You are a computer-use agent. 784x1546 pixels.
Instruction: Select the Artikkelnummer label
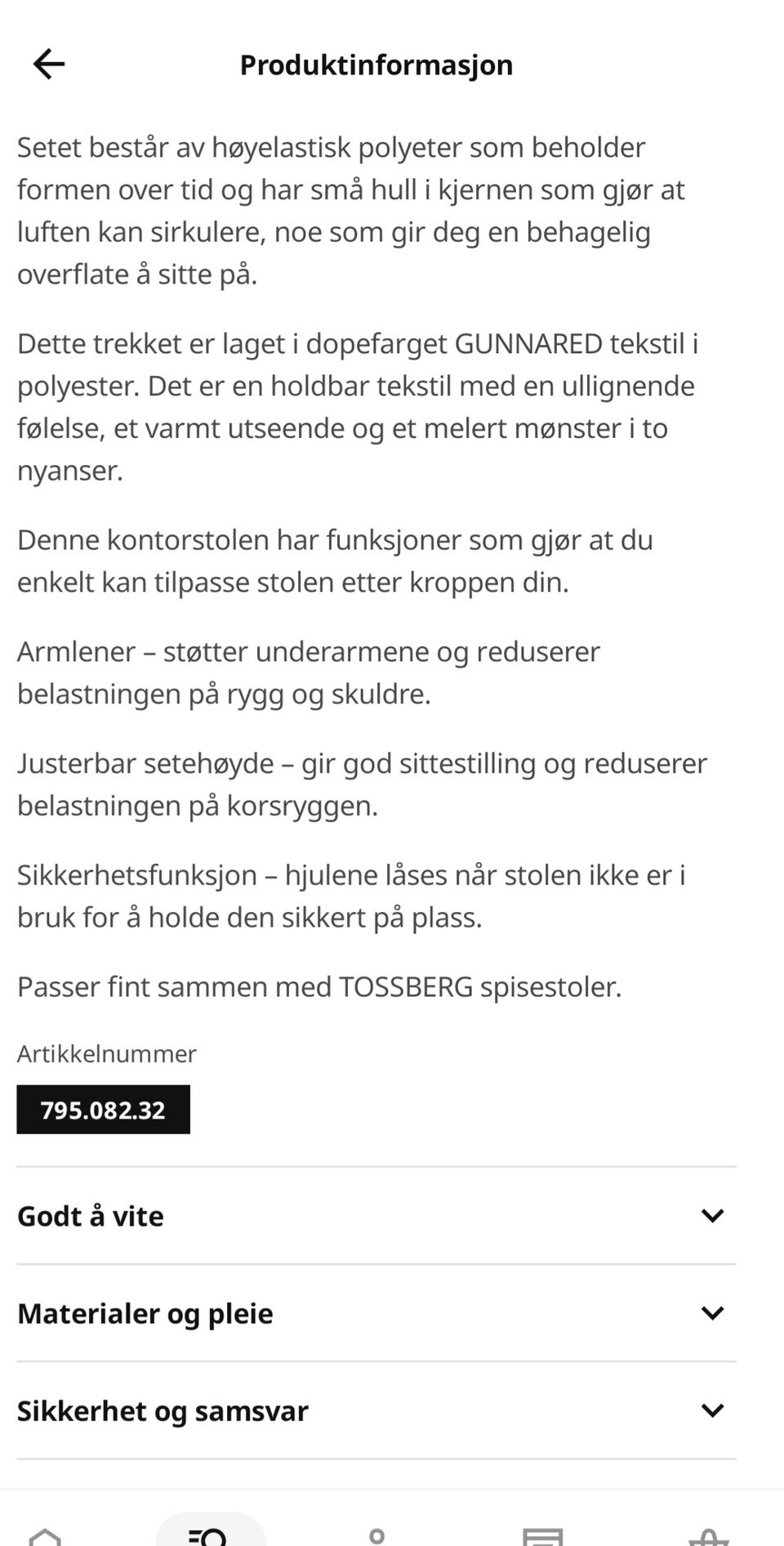tap(106, 1053)
